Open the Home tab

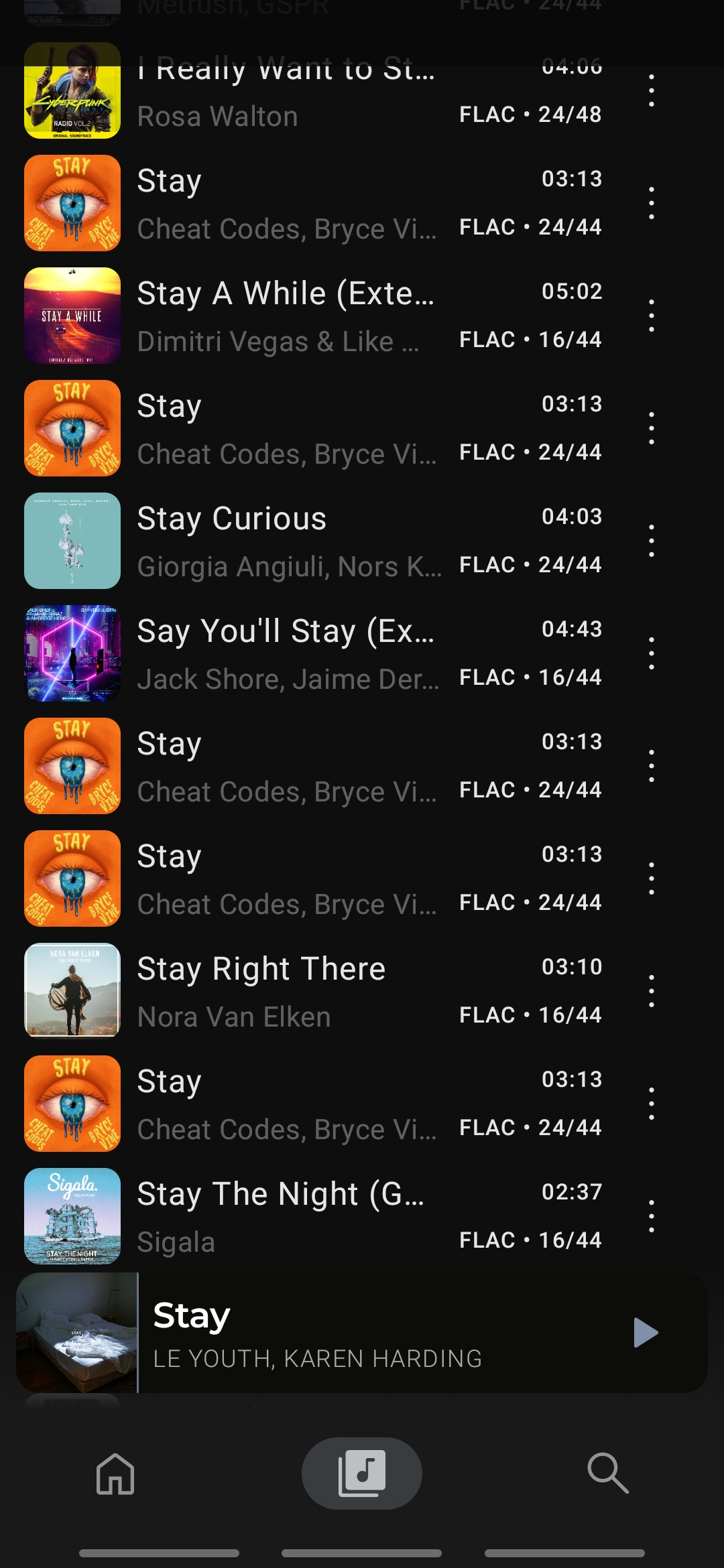115,1473
